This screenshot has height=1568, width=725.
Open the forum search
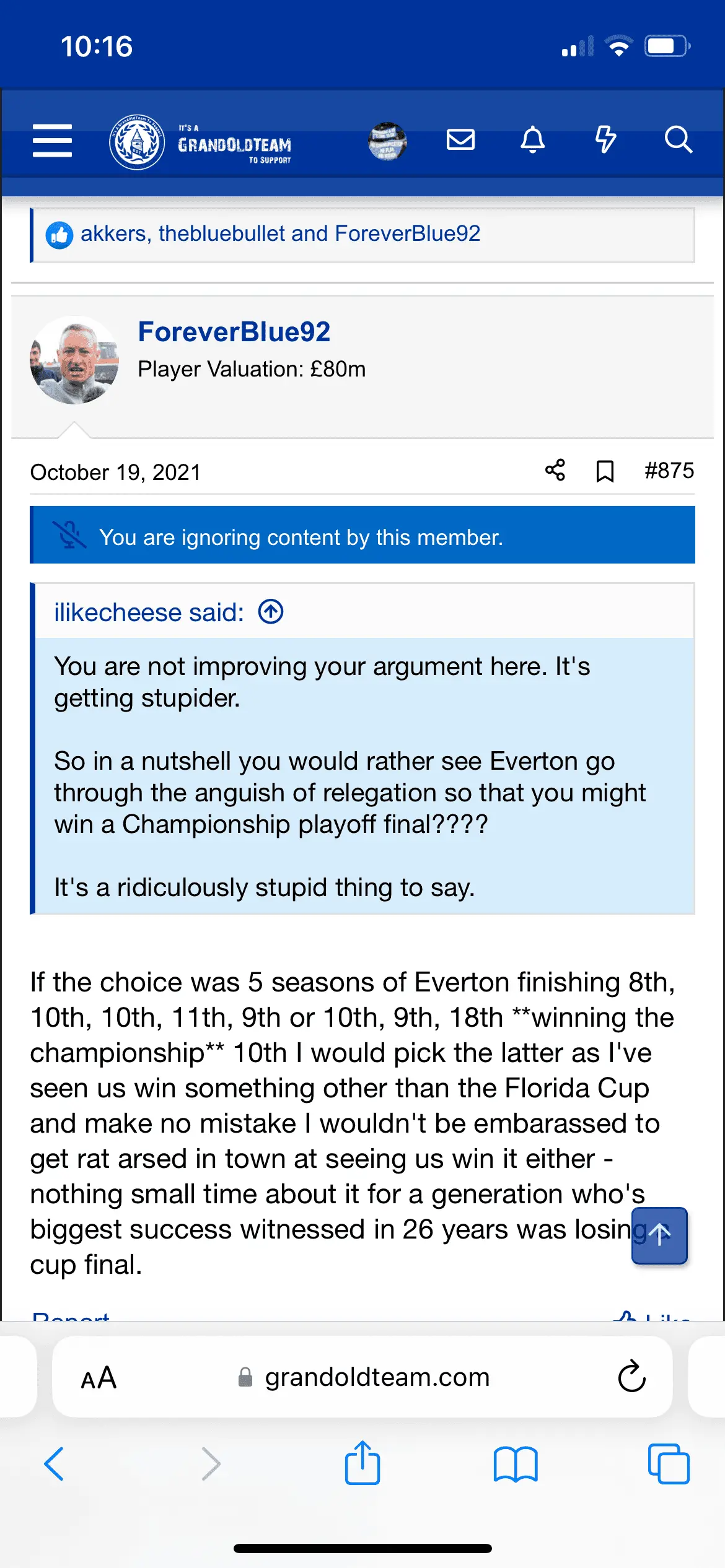[678, 140]
